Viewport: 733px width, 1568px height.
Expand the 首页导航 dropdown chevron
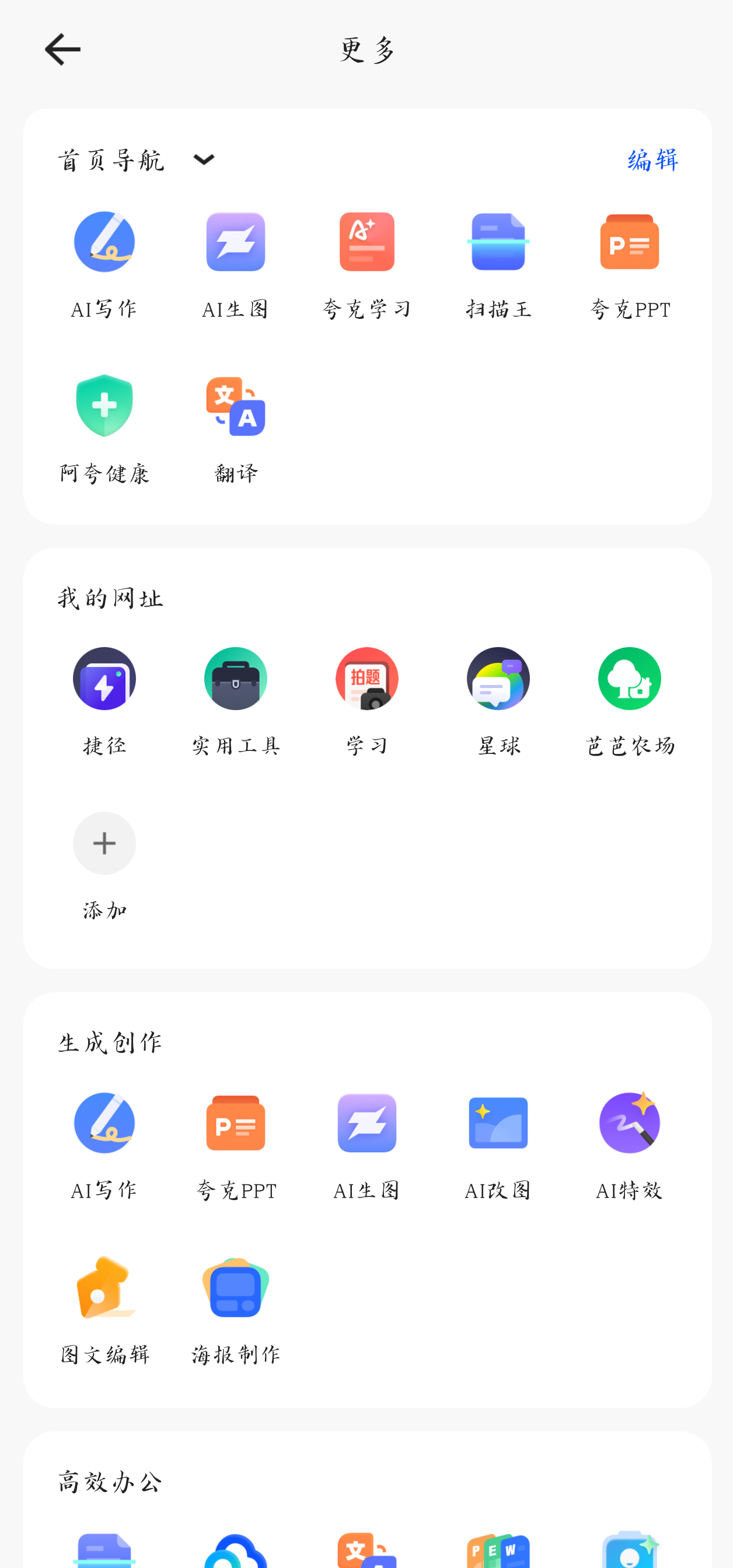(x=204, y=160)
